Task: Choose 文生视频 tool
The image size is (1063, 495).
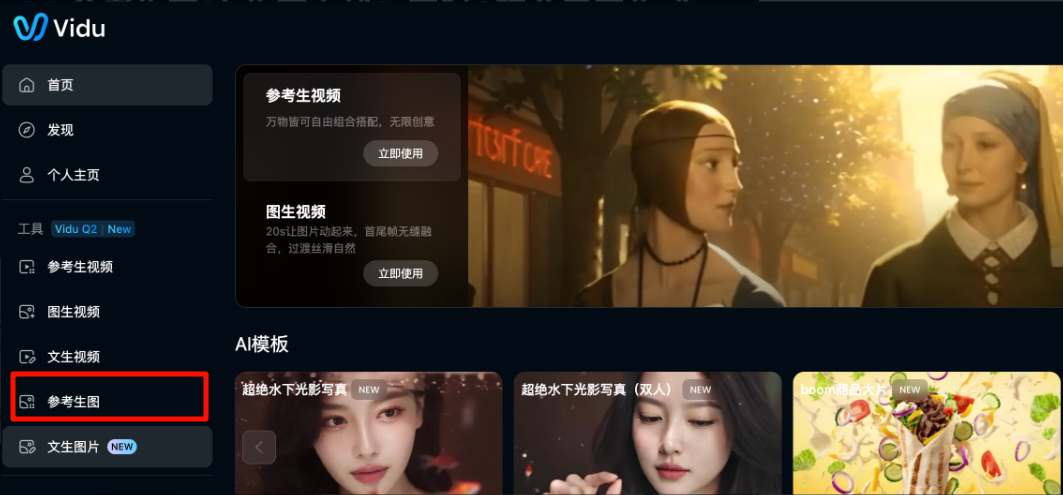Action: coord(73,357)
